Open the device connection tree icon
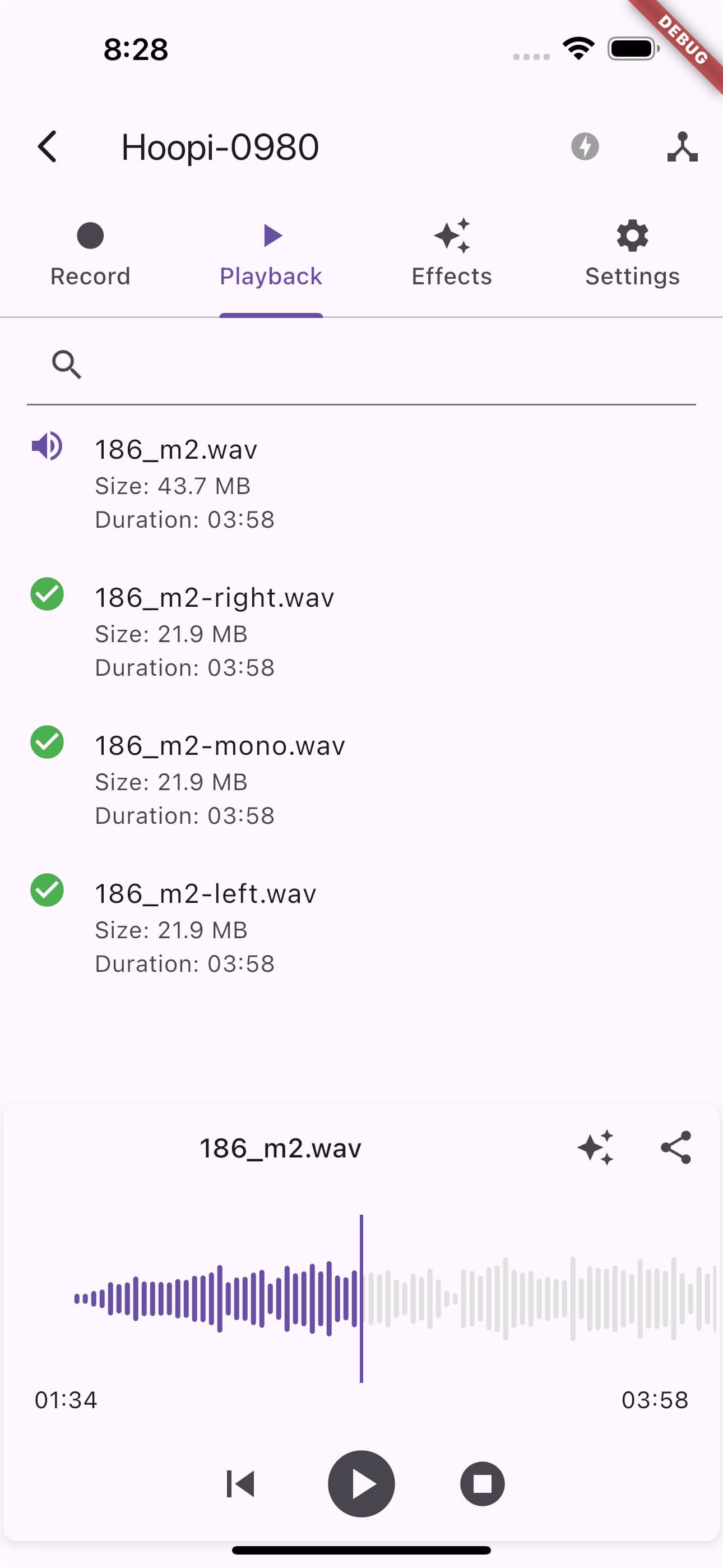 682,147
